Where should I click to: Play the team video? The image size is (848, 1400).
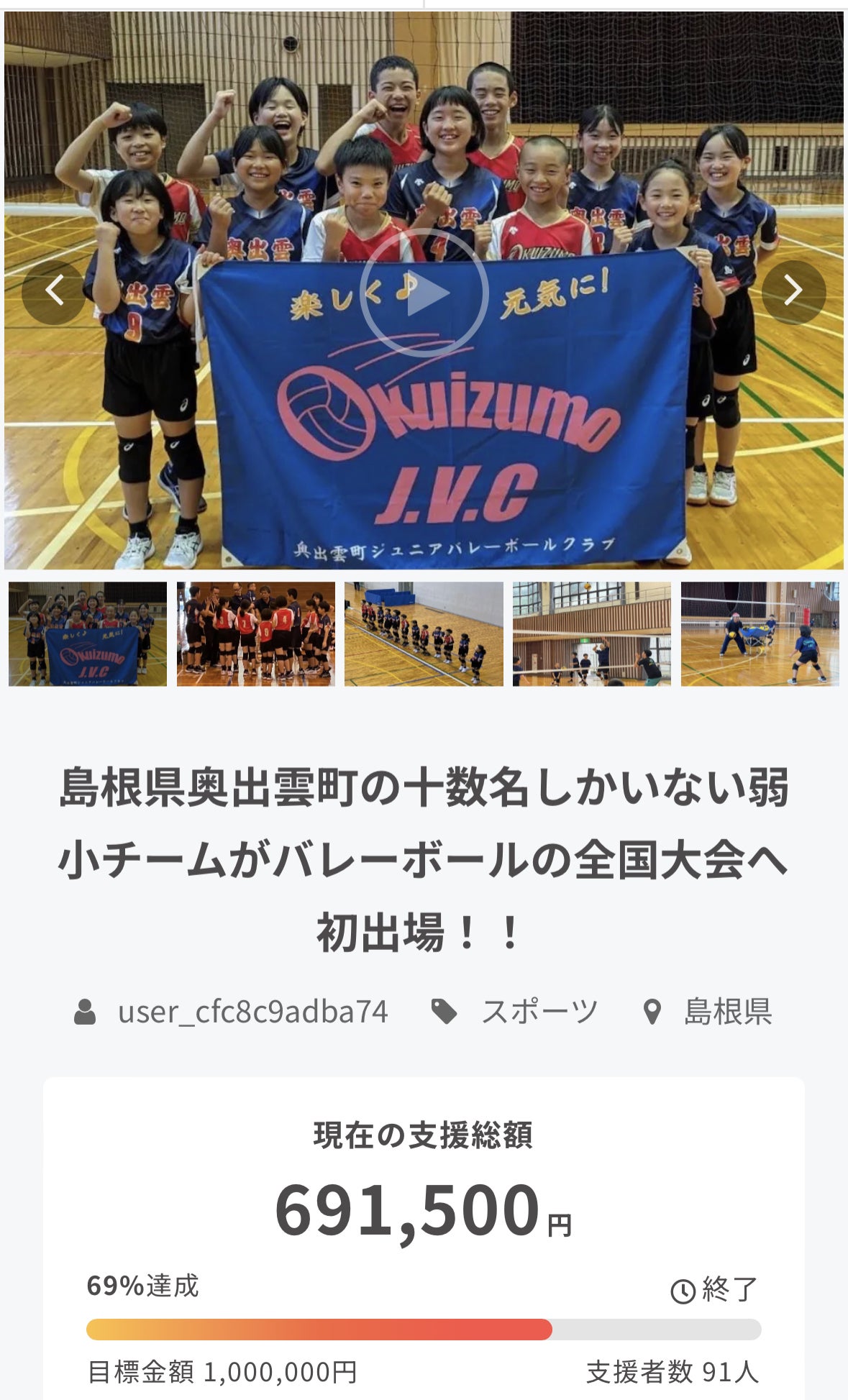click(x=424, y=293)
